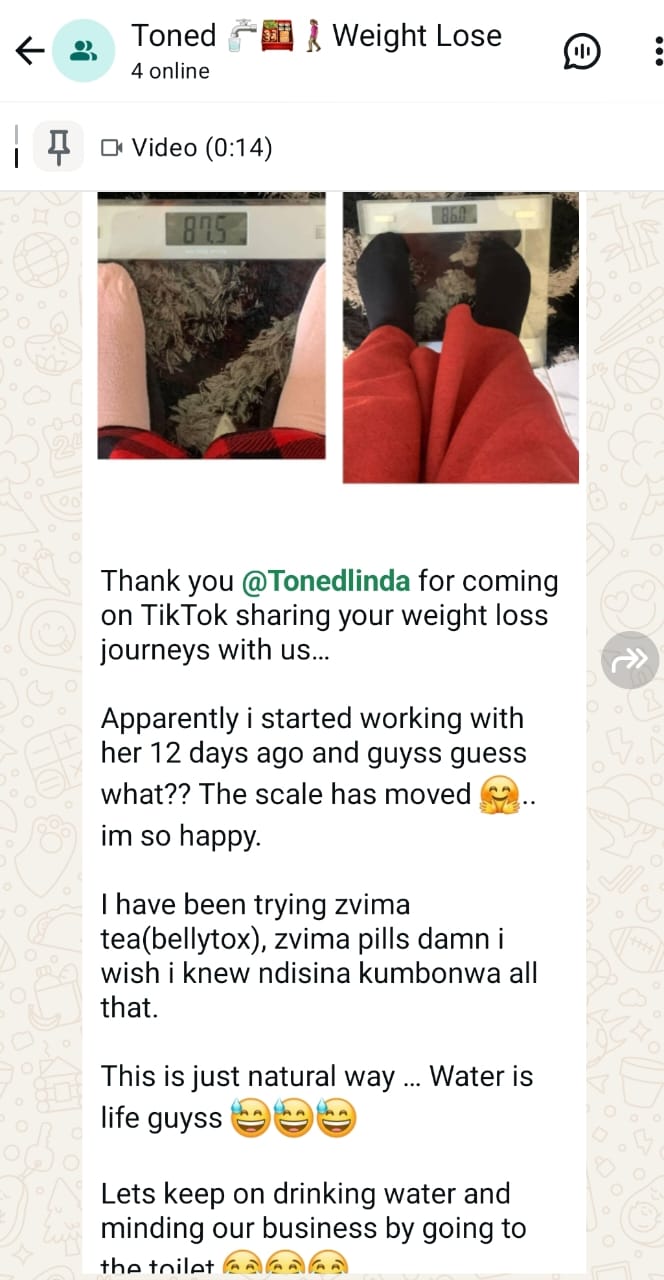
Task: Forward this message
Action: (x=630, y=659)
